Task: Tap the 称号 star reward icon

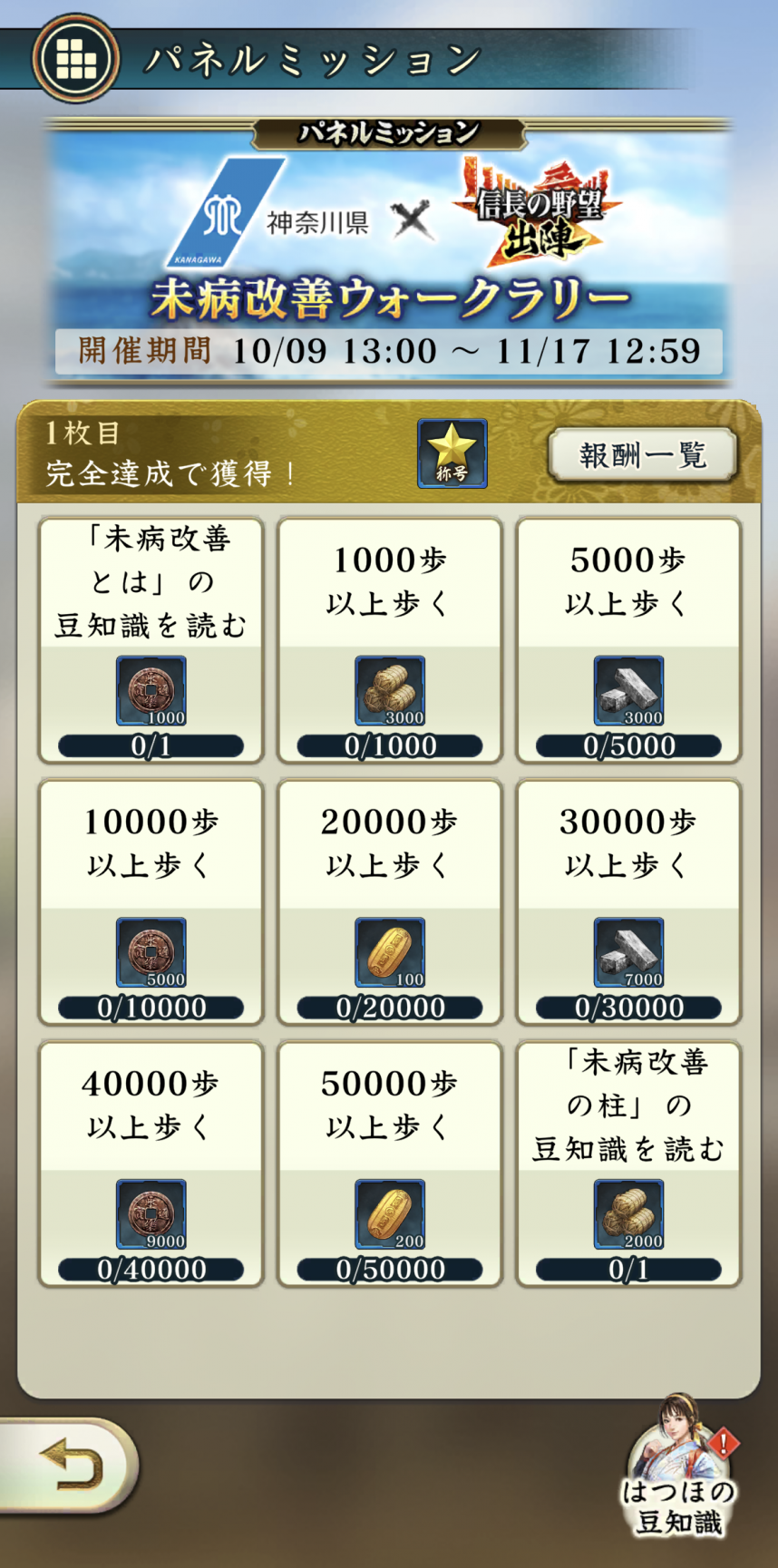Action: click(x=452, y=453)
